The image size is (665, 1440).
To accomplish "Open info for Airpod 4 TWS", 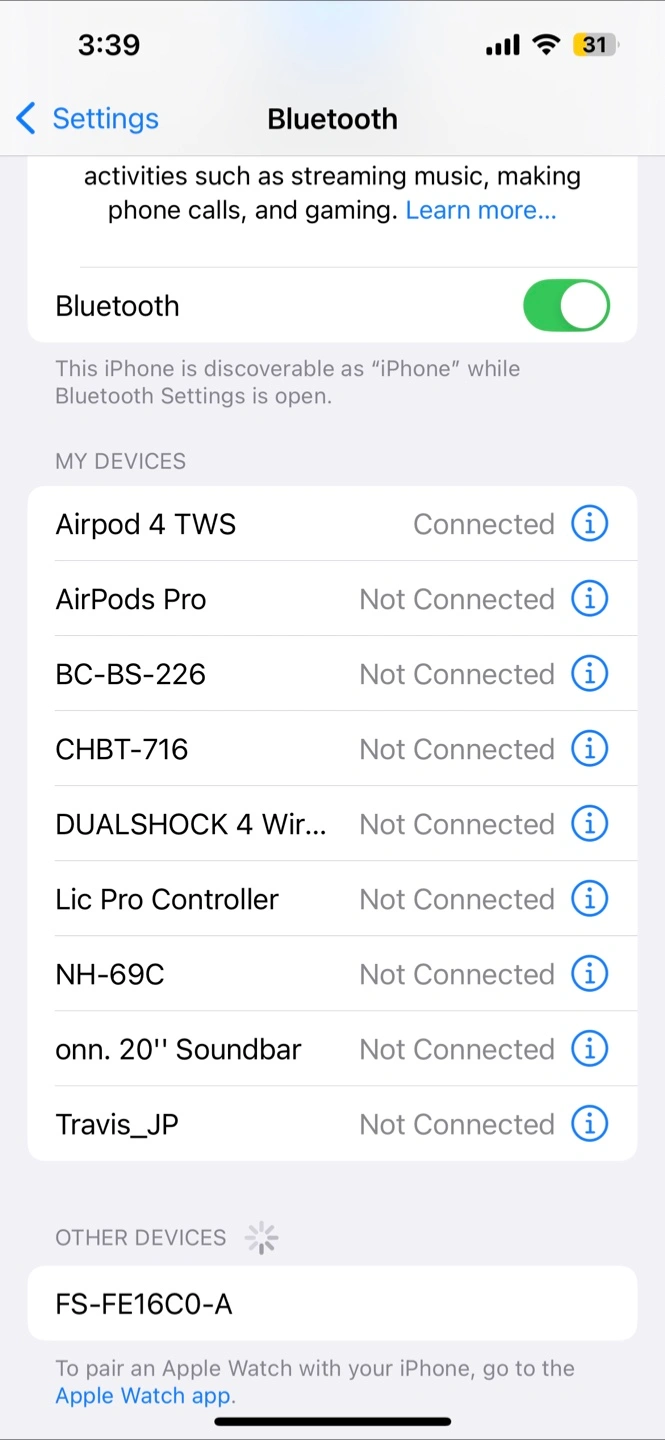I will [589, 523].
